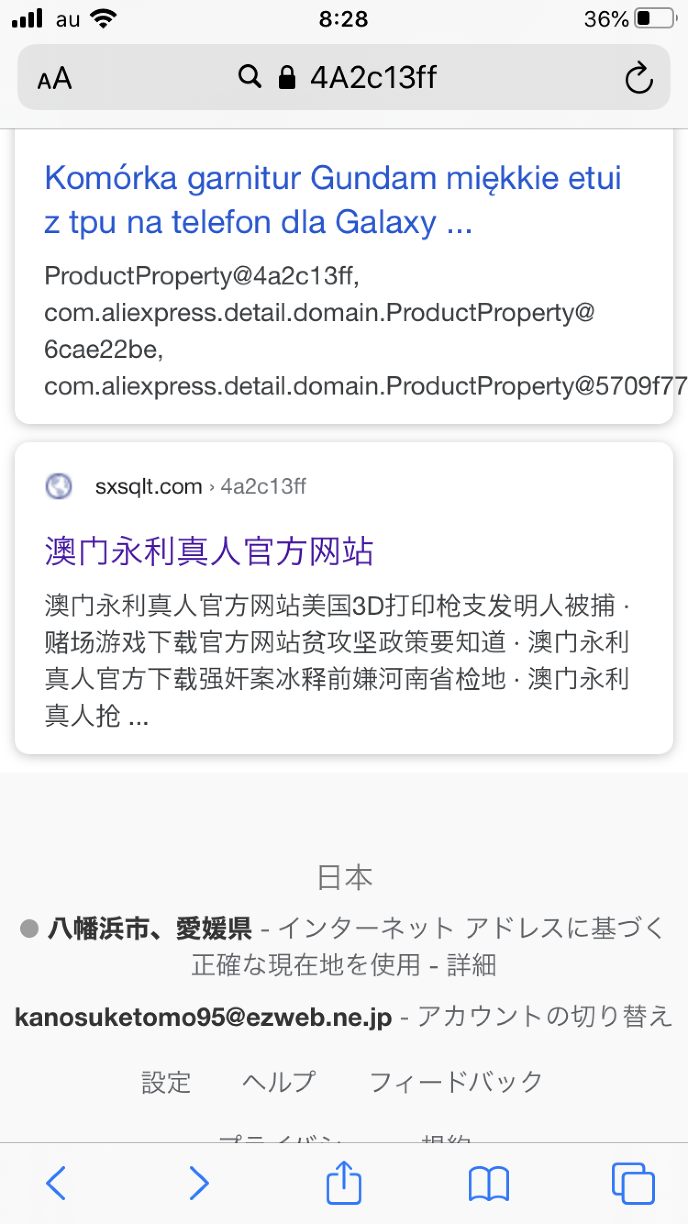Open the AA reader and text size menu
This screenshot has width=688, height=1224.
click(55, 78)
